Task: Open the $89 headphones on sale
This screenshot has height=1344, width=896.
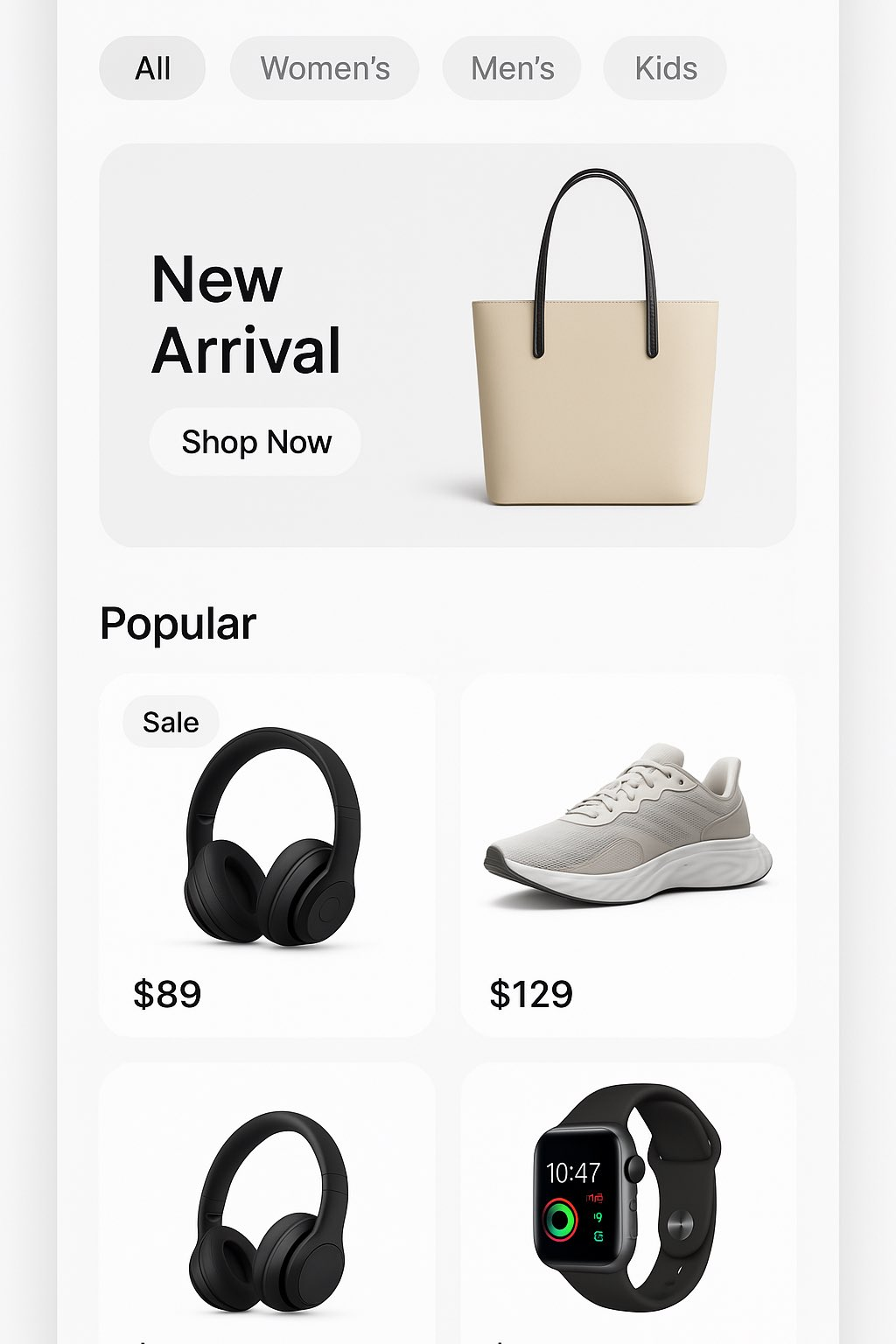Action: coord(268,855)
